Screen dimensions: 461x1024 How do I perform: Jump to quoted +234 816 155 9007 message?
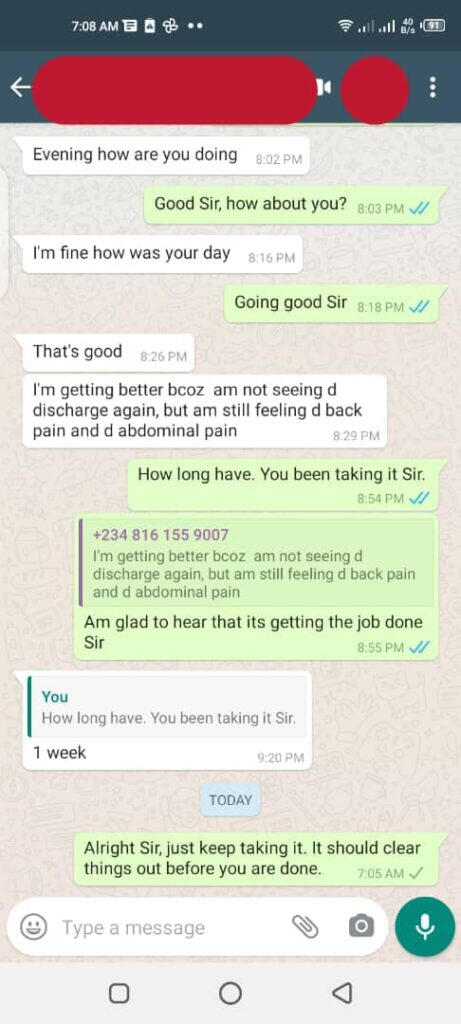tap(257, 563)
